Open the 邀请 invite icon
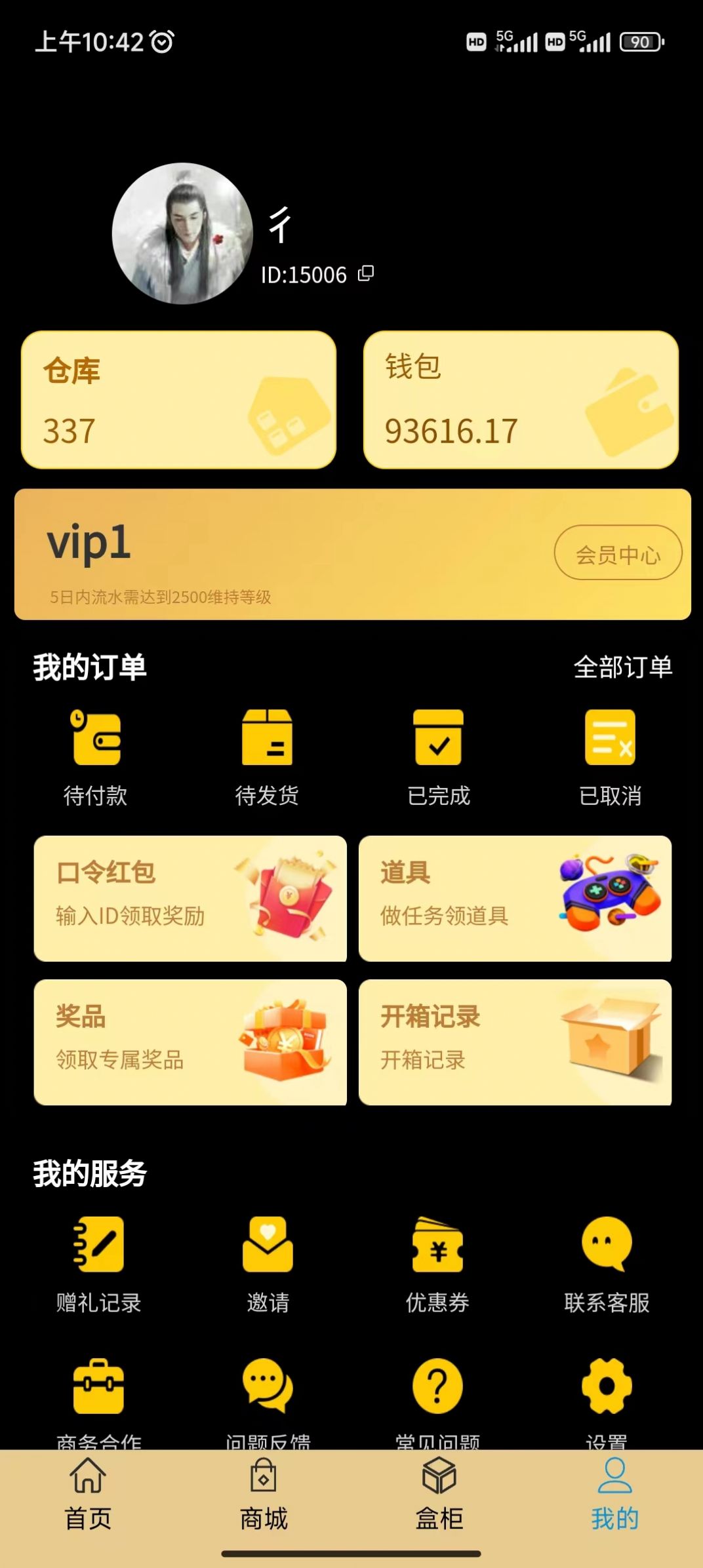Image resolution: width=703 pixels, height=1568 pixels. [267, 1245]
